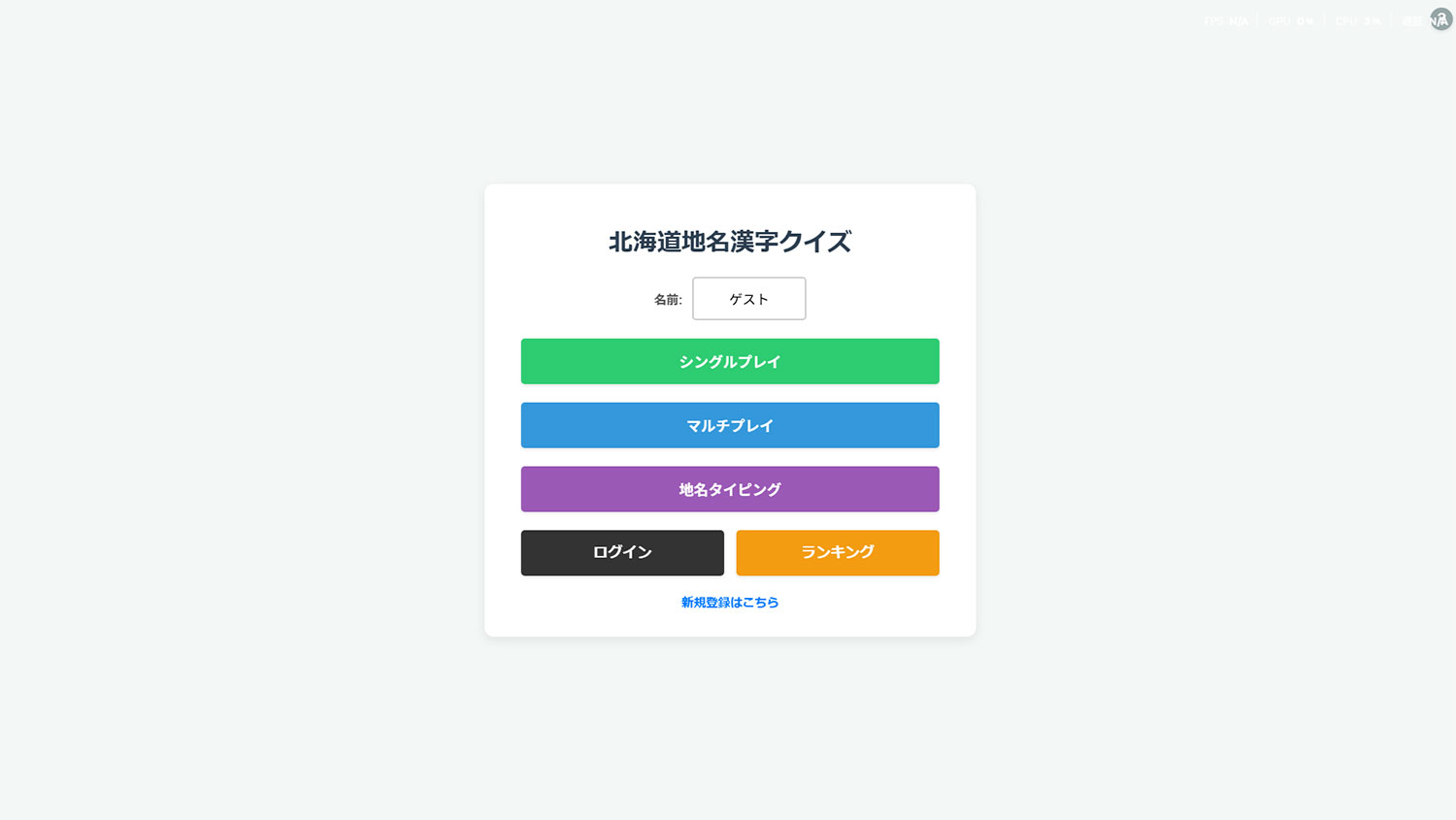Tap the ログイン button
The height and width of the screenshot is (820, 1456).
622,552
